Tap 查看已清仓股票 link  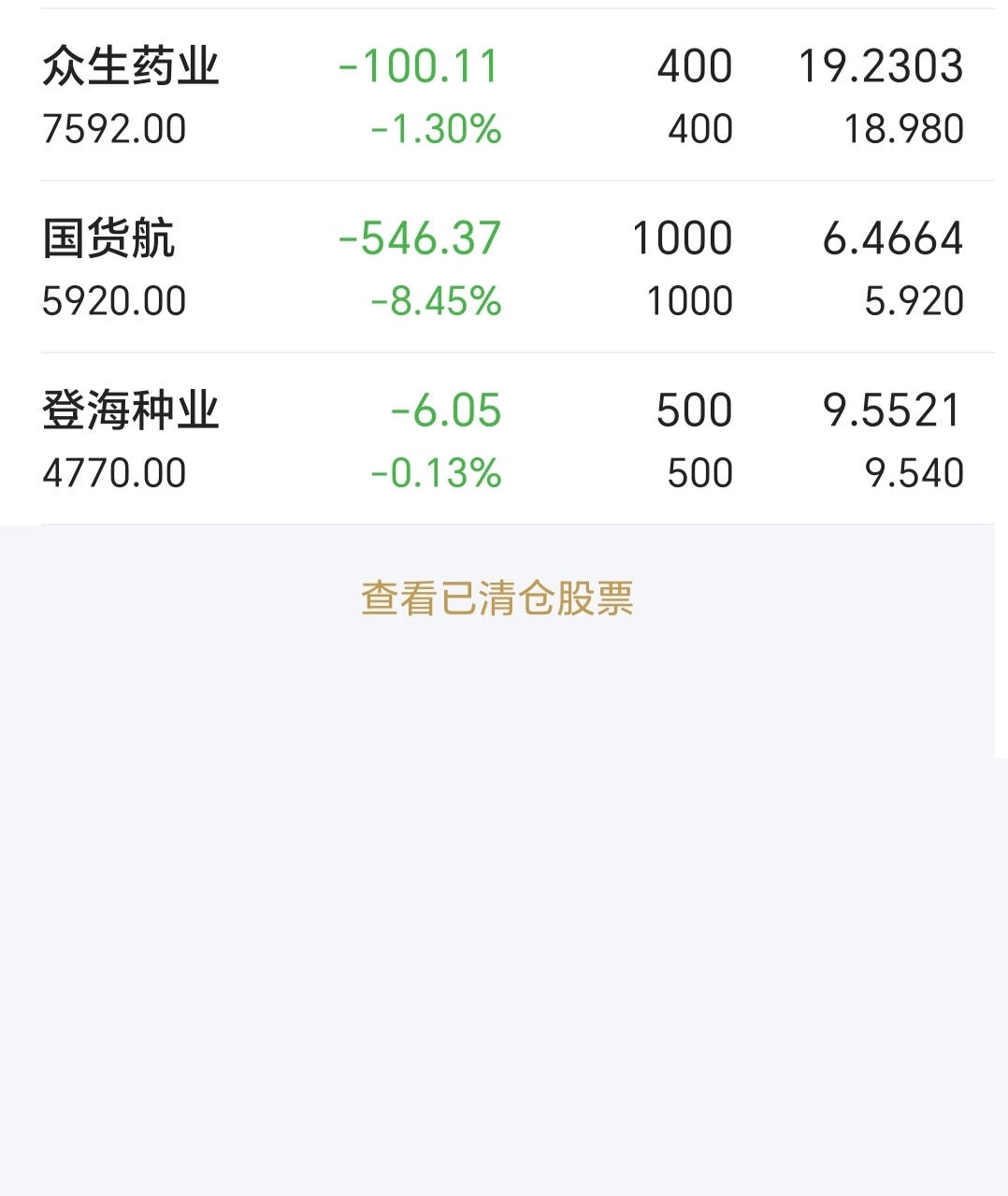click(x=497, y=599)
